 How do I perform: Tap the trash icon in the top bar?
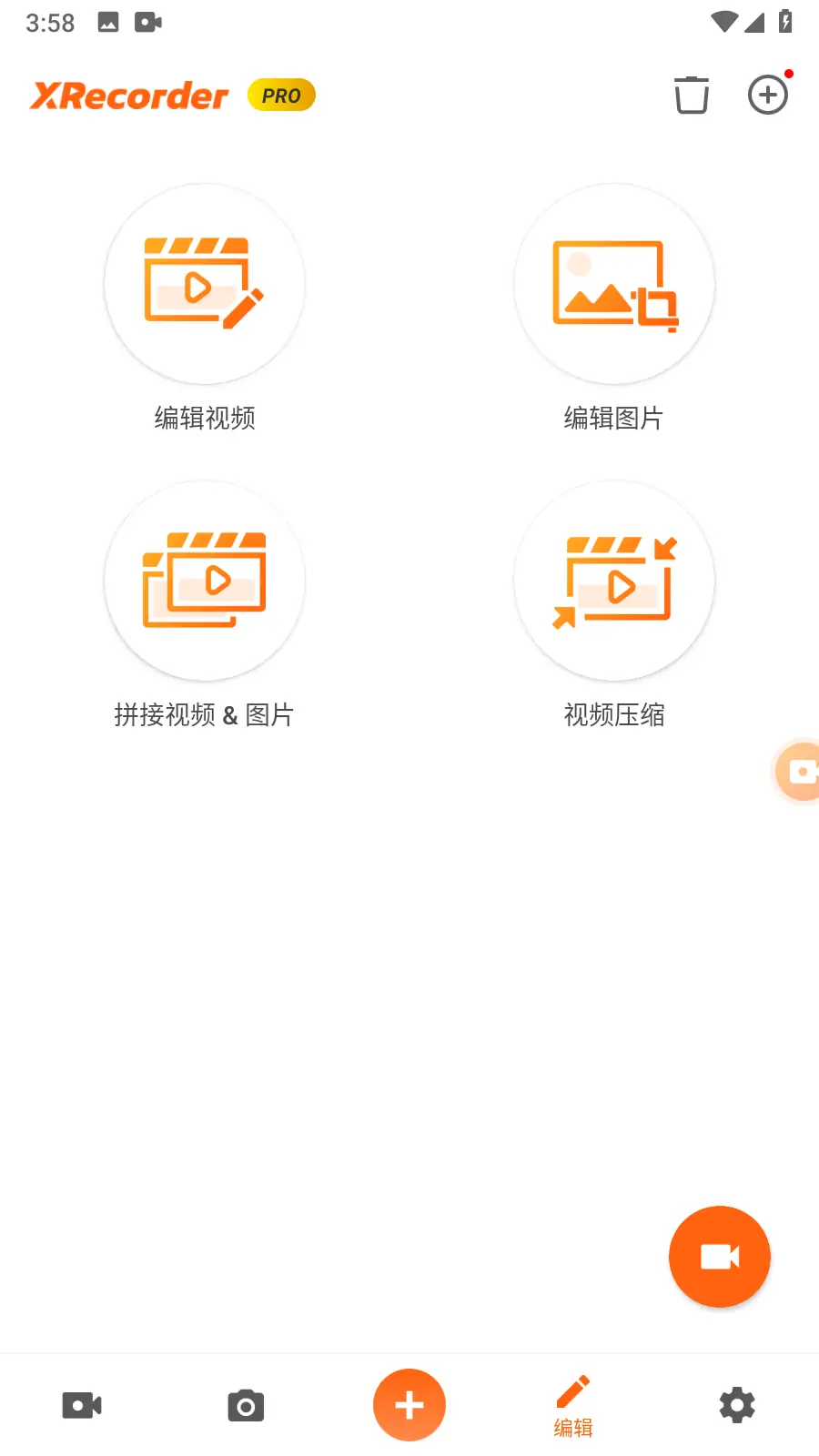[692, 94]
